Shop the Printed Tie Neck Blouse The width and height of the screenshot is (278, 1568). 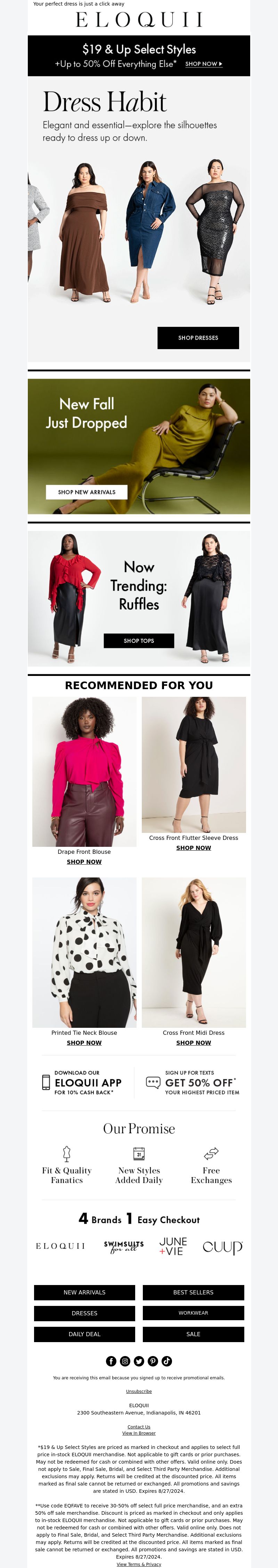click(84, 1043)
